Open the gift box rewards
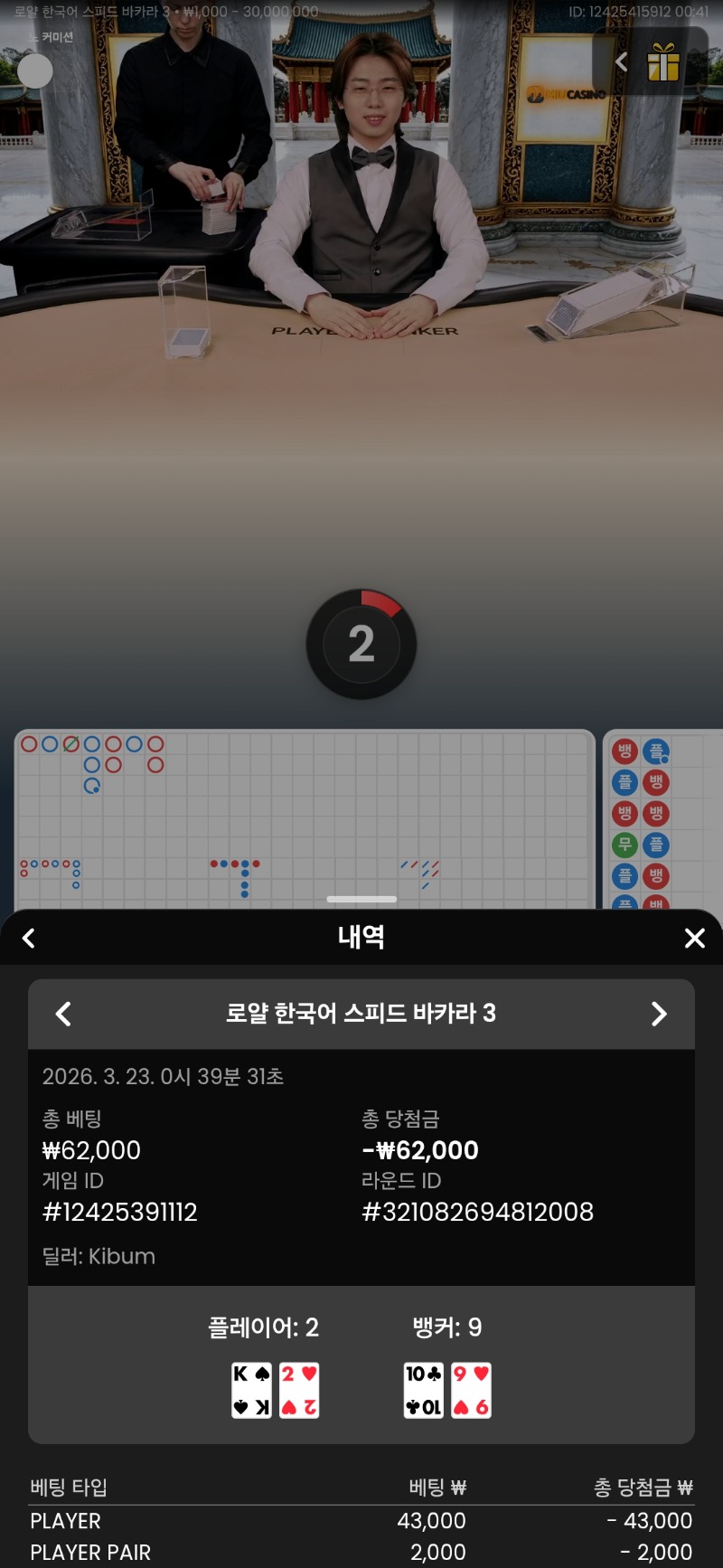723x1568 pixels. [663, 62]
